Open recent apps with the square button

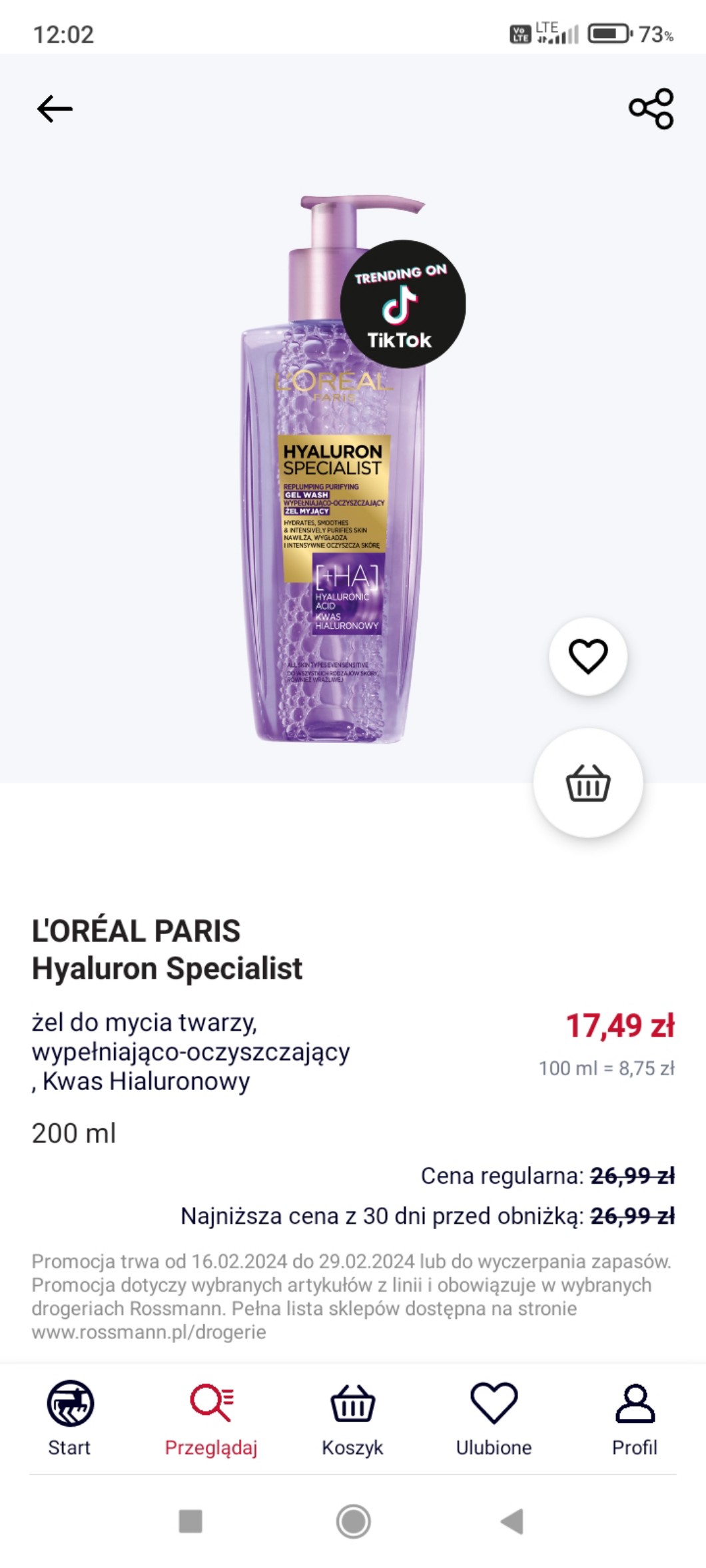click(190, 1521)
